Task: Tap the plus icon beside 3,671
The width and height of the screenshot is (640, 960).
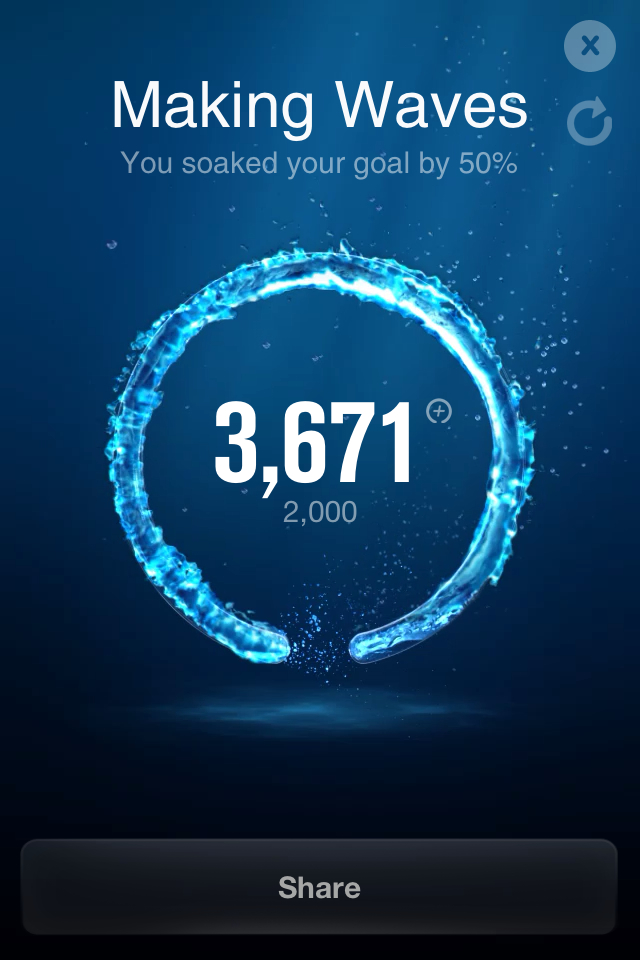Action: (x=439, y=411)
